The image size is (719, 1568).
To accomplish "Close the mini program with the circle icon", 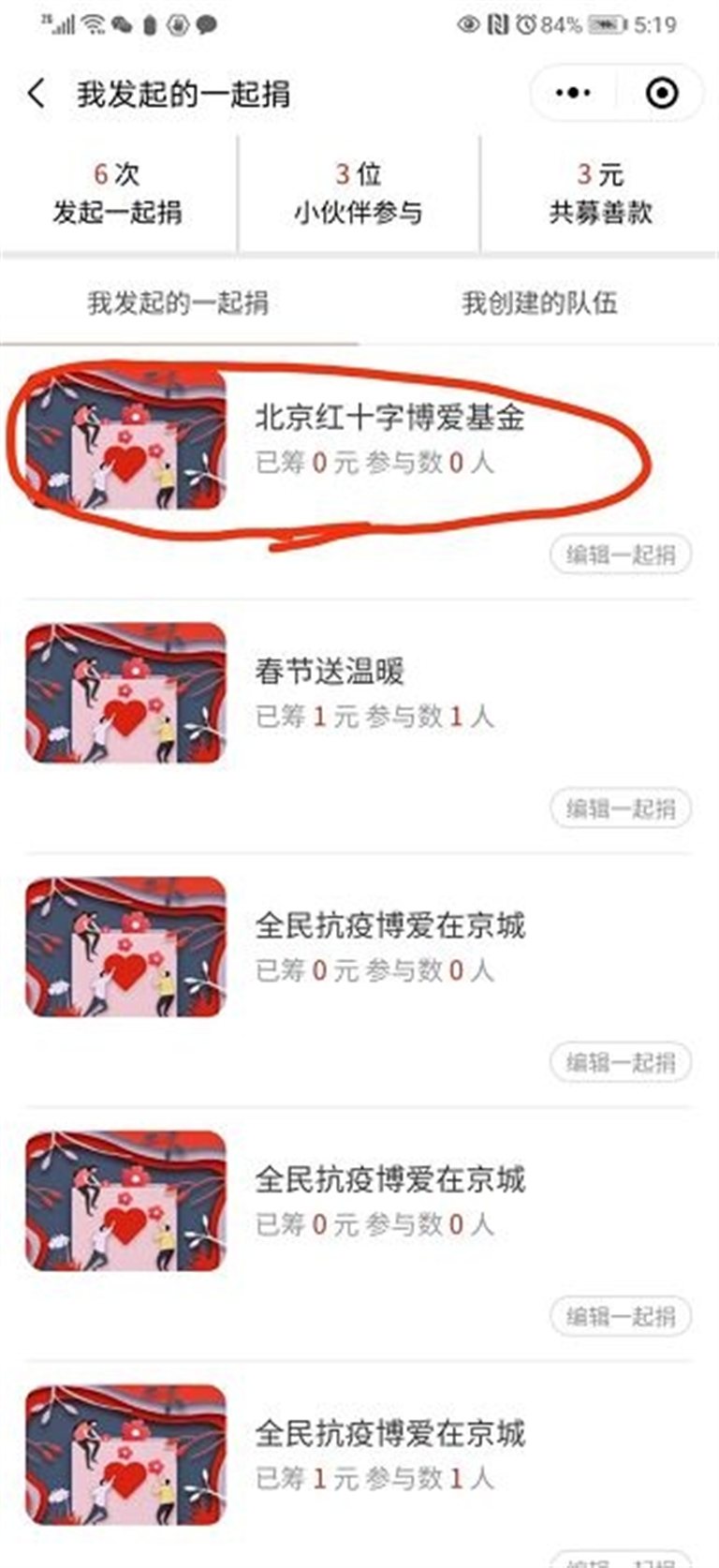I will 662,93.
